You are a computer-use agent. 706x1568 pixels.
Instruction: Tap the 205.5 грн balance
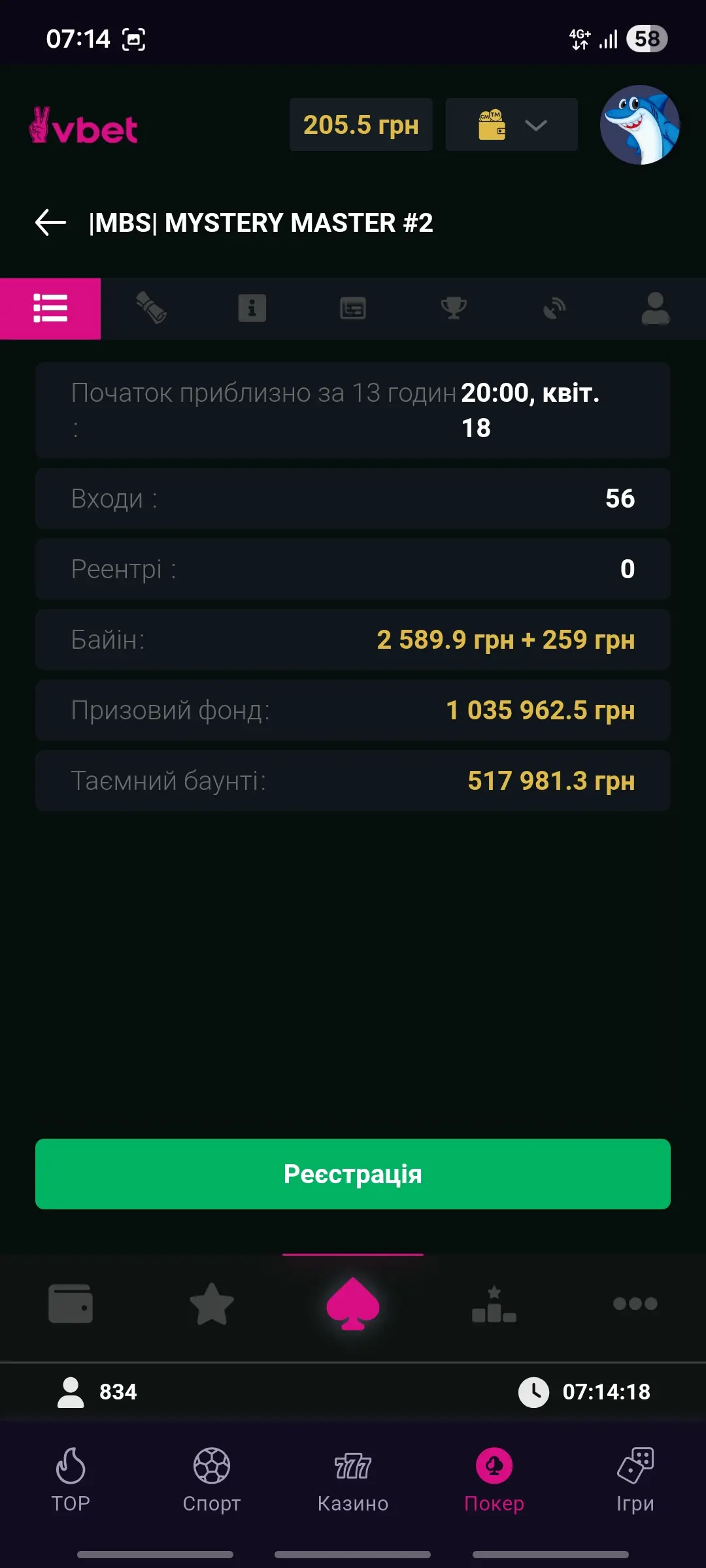coord(361,125)
